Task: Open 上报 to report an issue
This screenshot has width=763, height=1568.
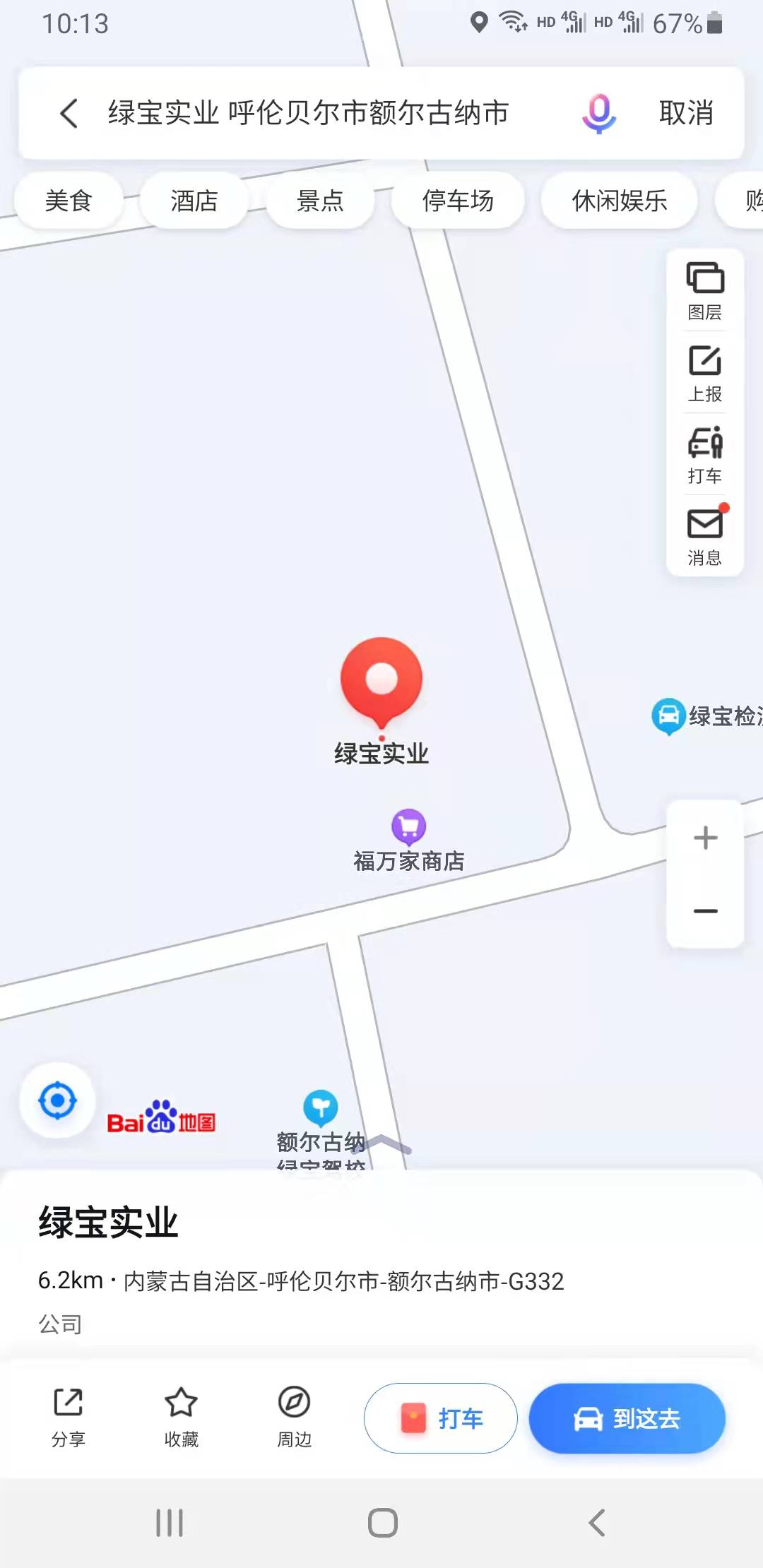Action: 705,373
